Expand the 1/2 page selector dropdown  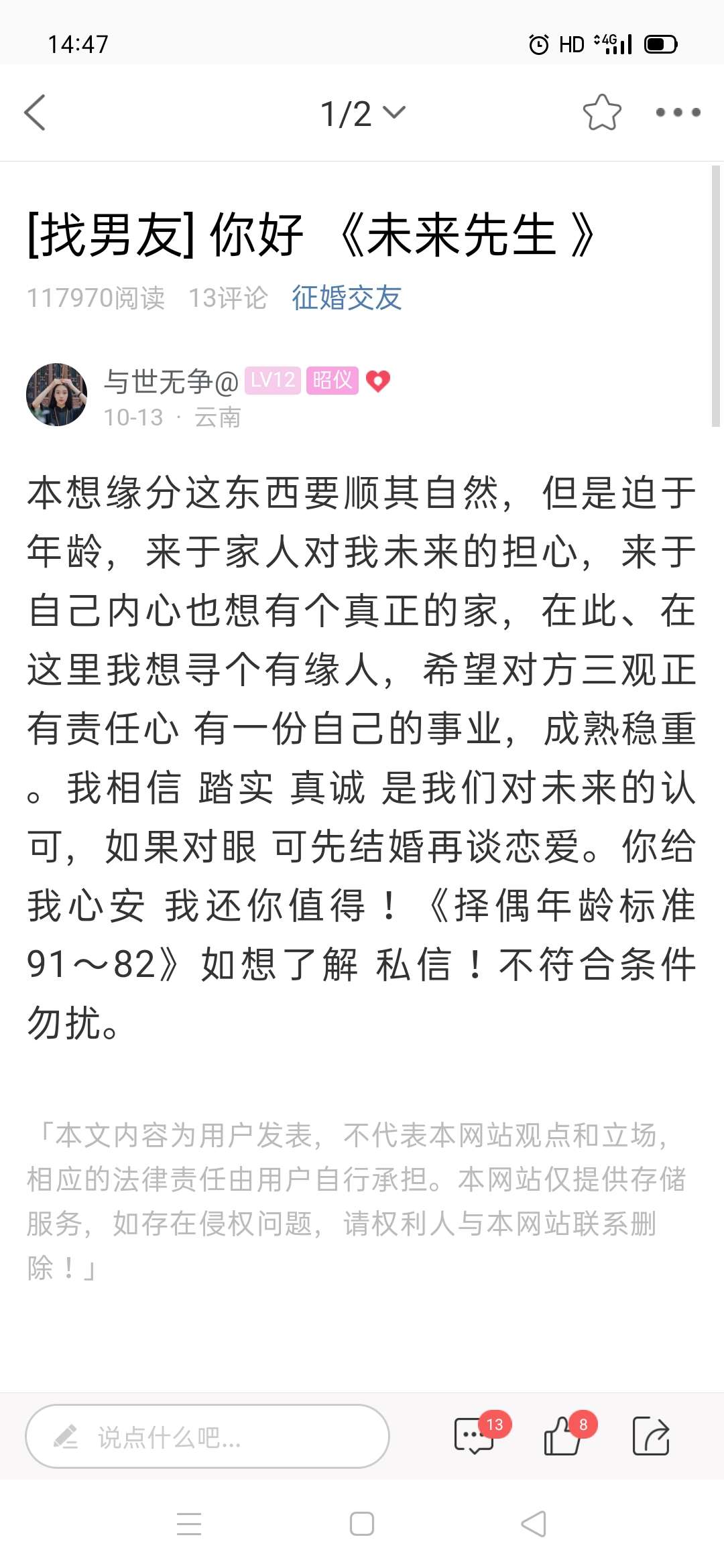362,113
